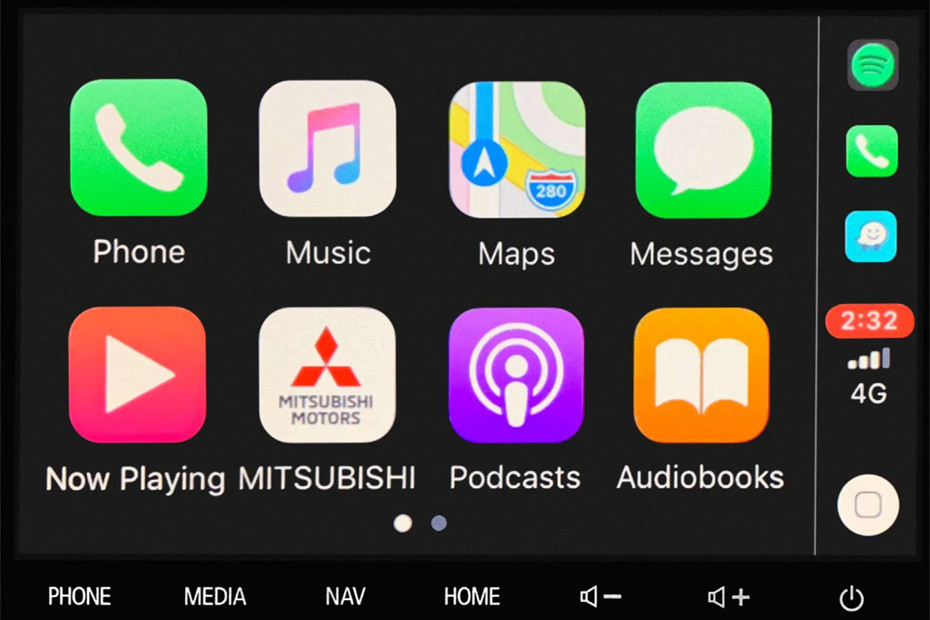The width and height of the screenshot is (930, 620).
Task: Open the Audiobooks app
Action: click(701, 375)
